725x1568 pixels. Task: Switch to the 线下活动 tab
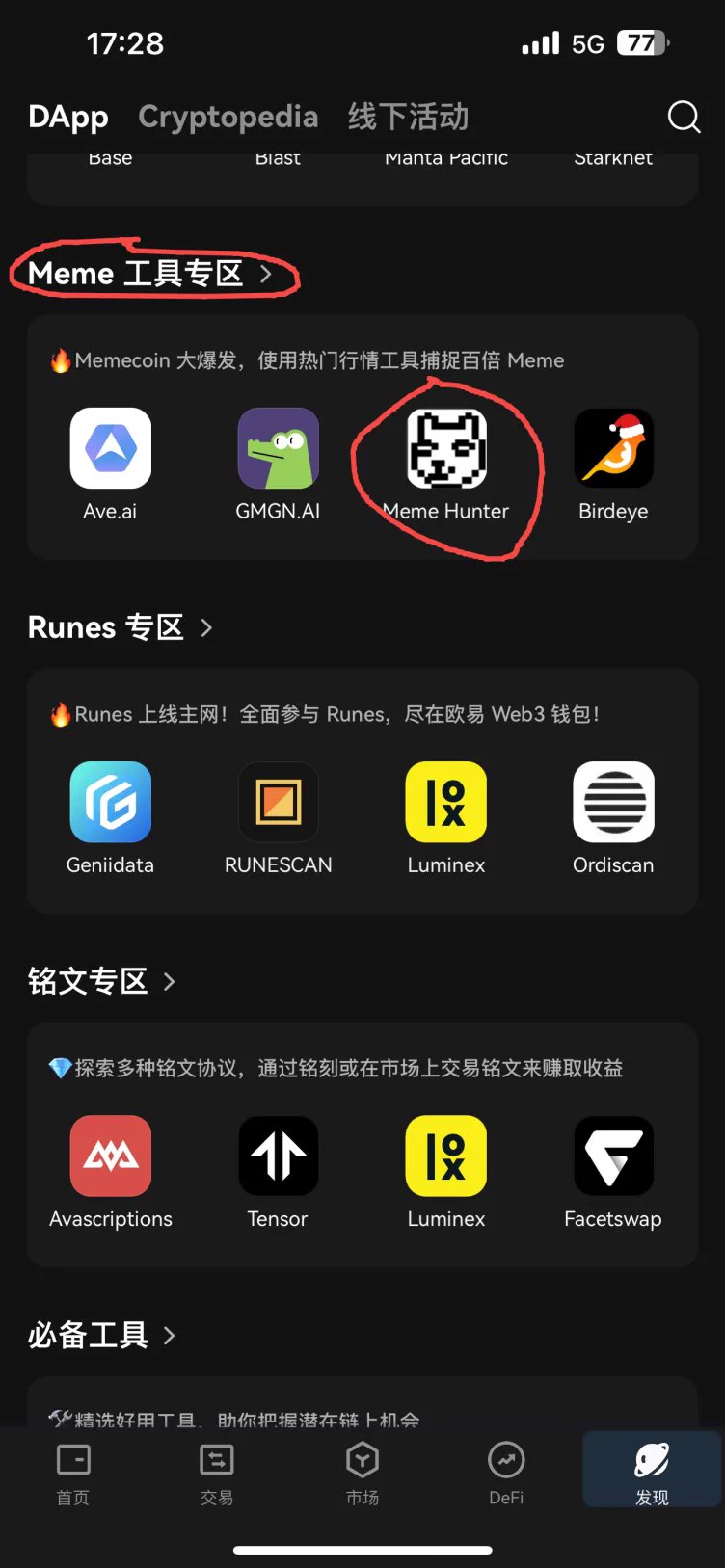(x=408, y=118)
